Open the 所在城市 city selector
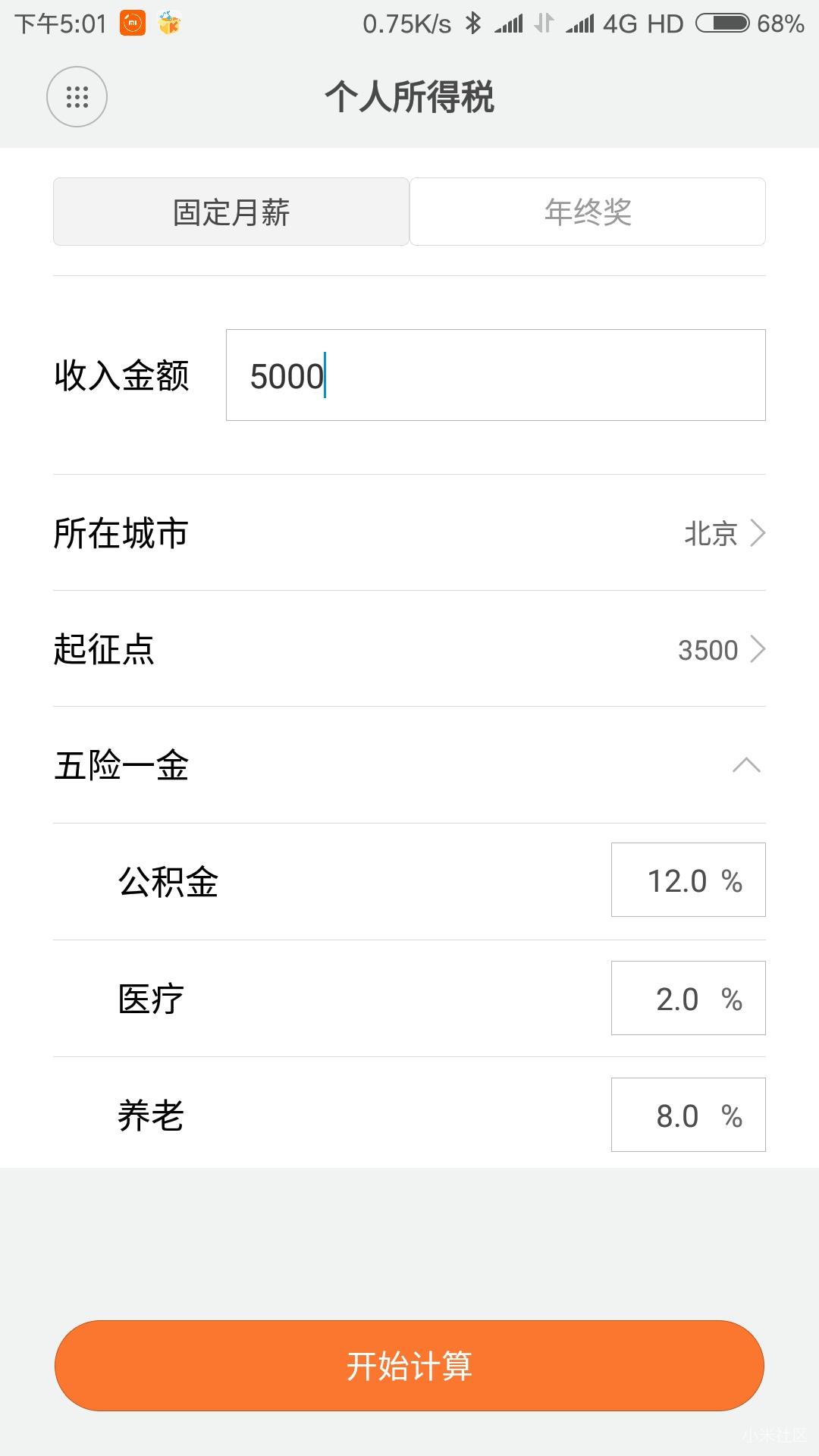Viewport: 819px width, 1456px height. 409,535
